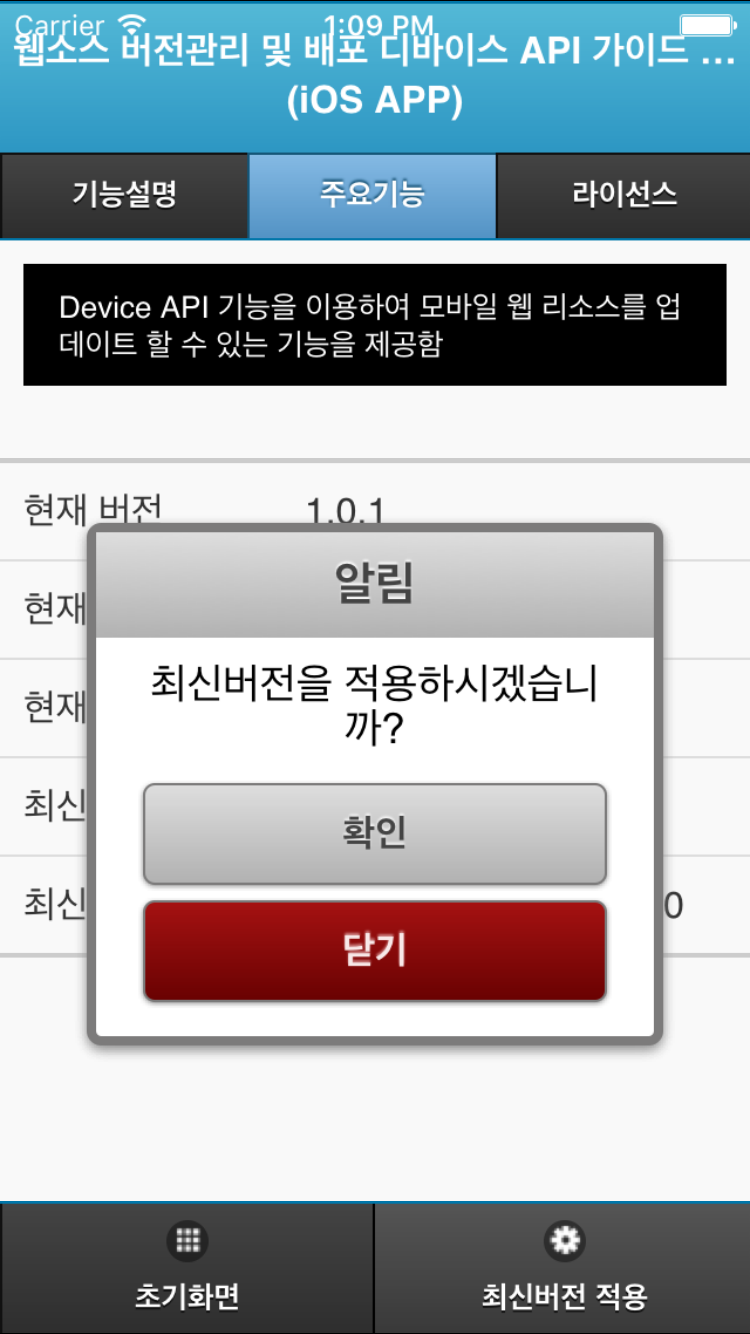The width and height of the screenshot is (750, 1334).
Task: Select the 주요기능 tab
Action: point(372,195)
